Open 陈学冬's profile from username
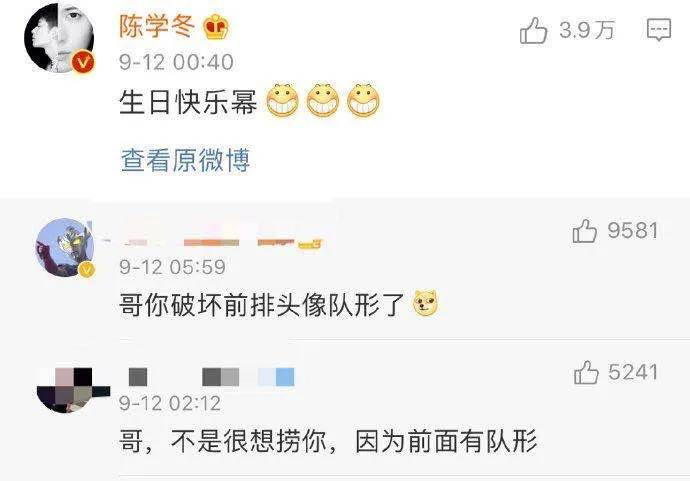 tap(159, 27)
